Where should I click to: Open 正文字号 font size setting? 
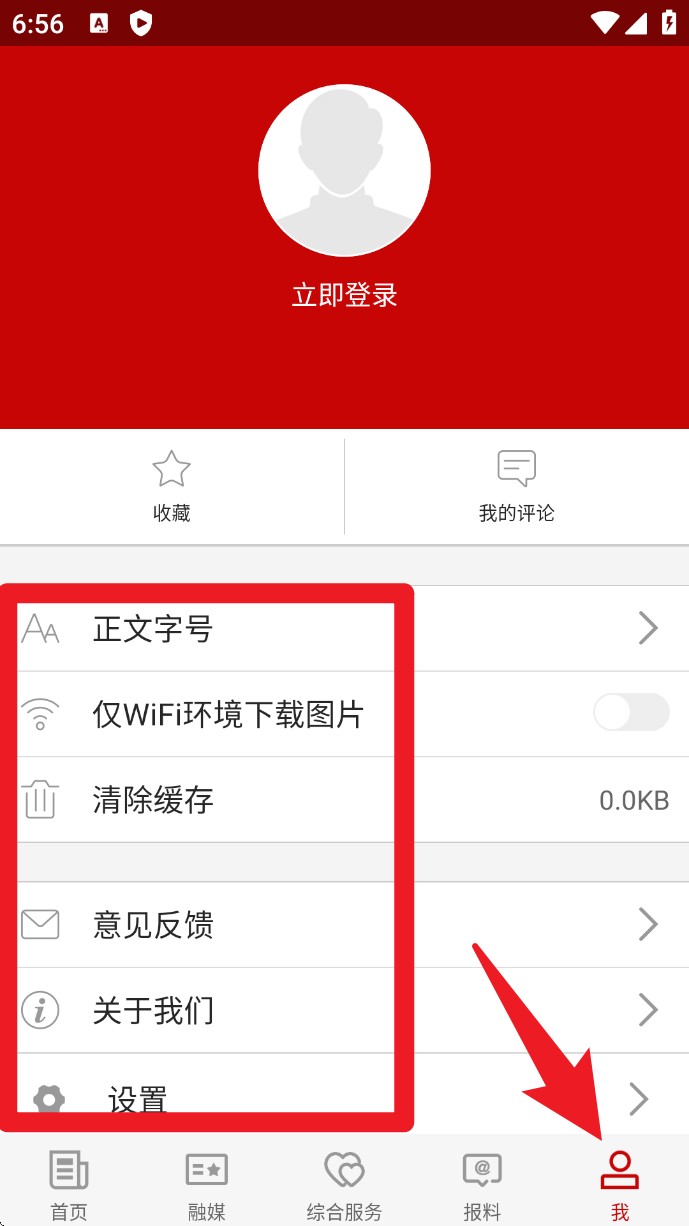pyautogui.click(x=344, y=629)
